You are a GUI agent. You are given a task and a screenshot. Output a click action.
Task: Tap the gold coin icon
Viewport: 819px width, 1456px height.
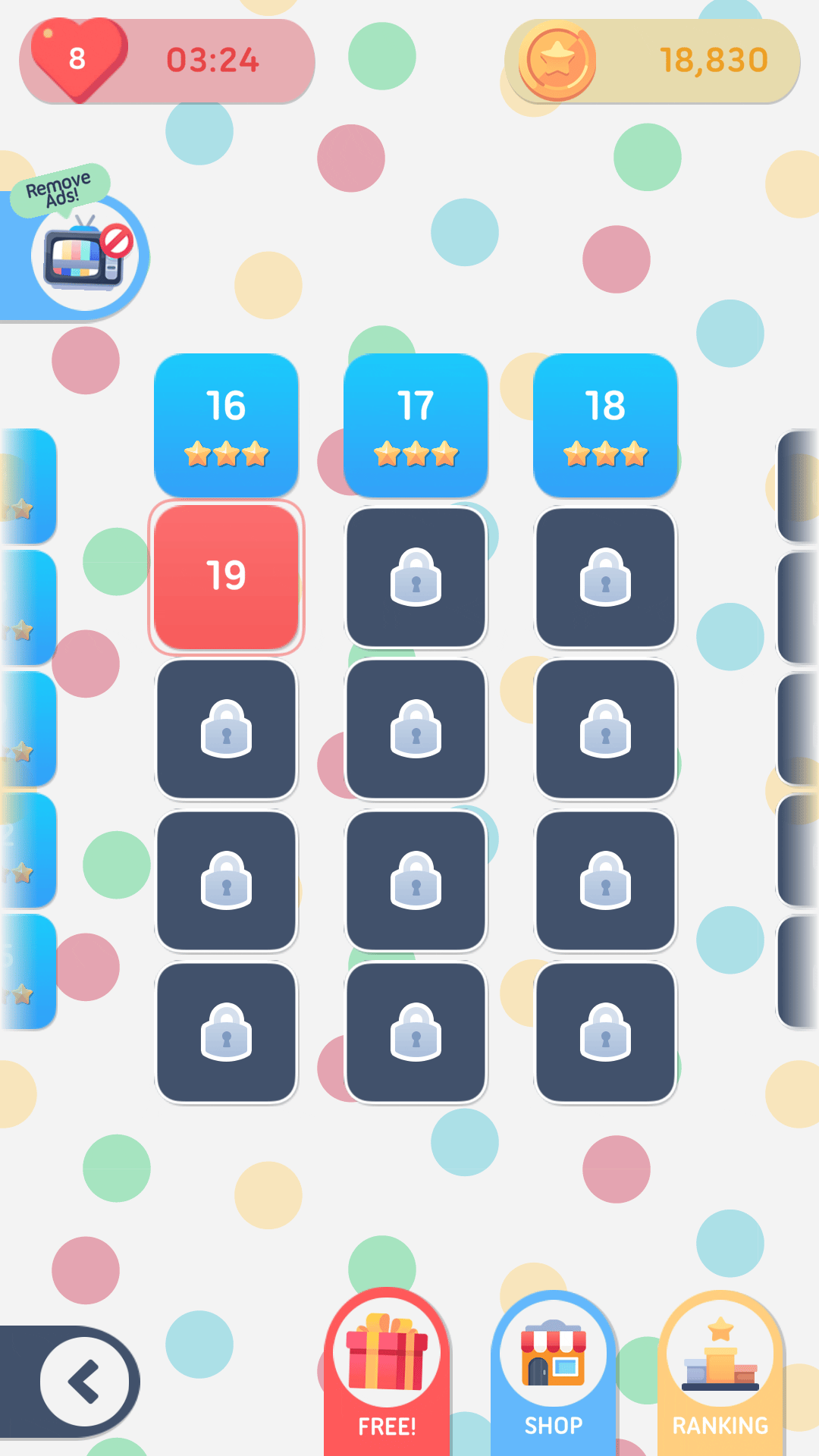pyautogui.click(x=559, y=61)
